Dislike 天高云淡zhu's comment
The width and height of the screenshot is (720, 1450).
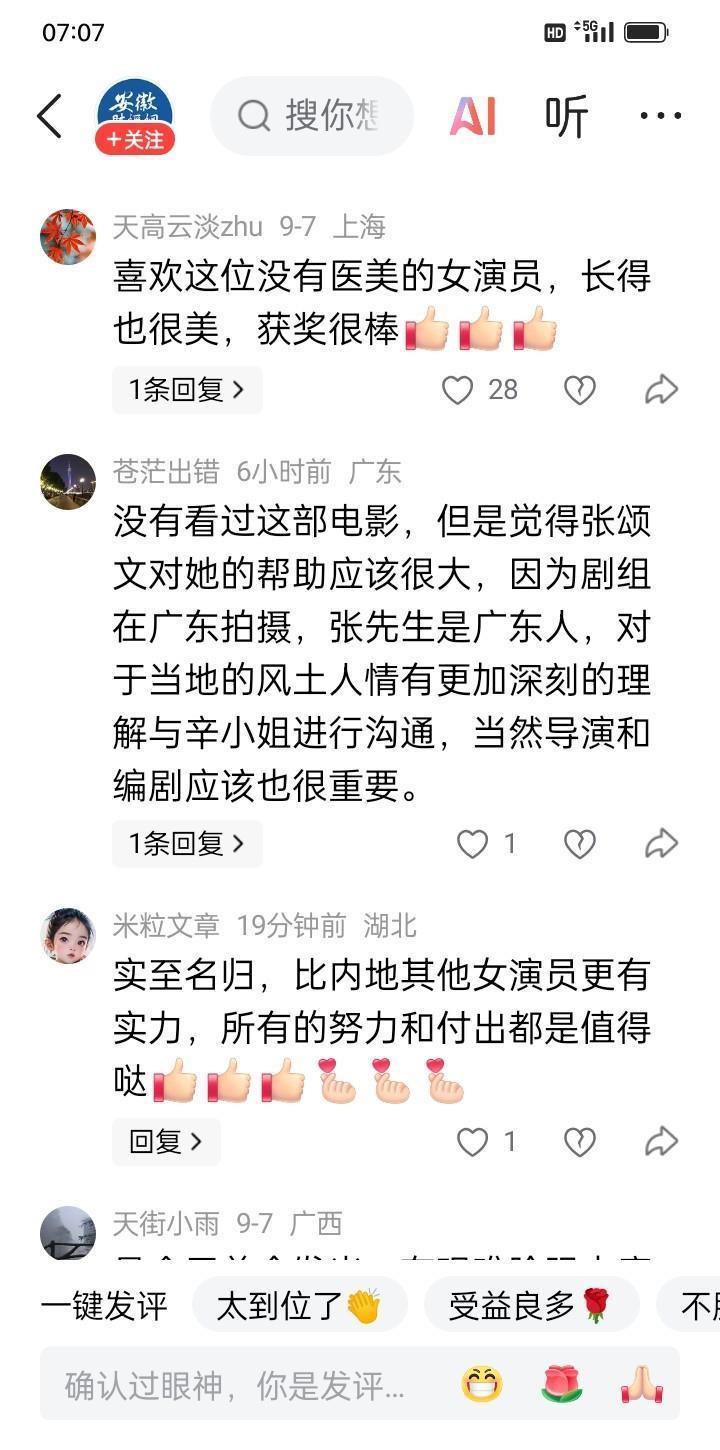tap(579, 390)
